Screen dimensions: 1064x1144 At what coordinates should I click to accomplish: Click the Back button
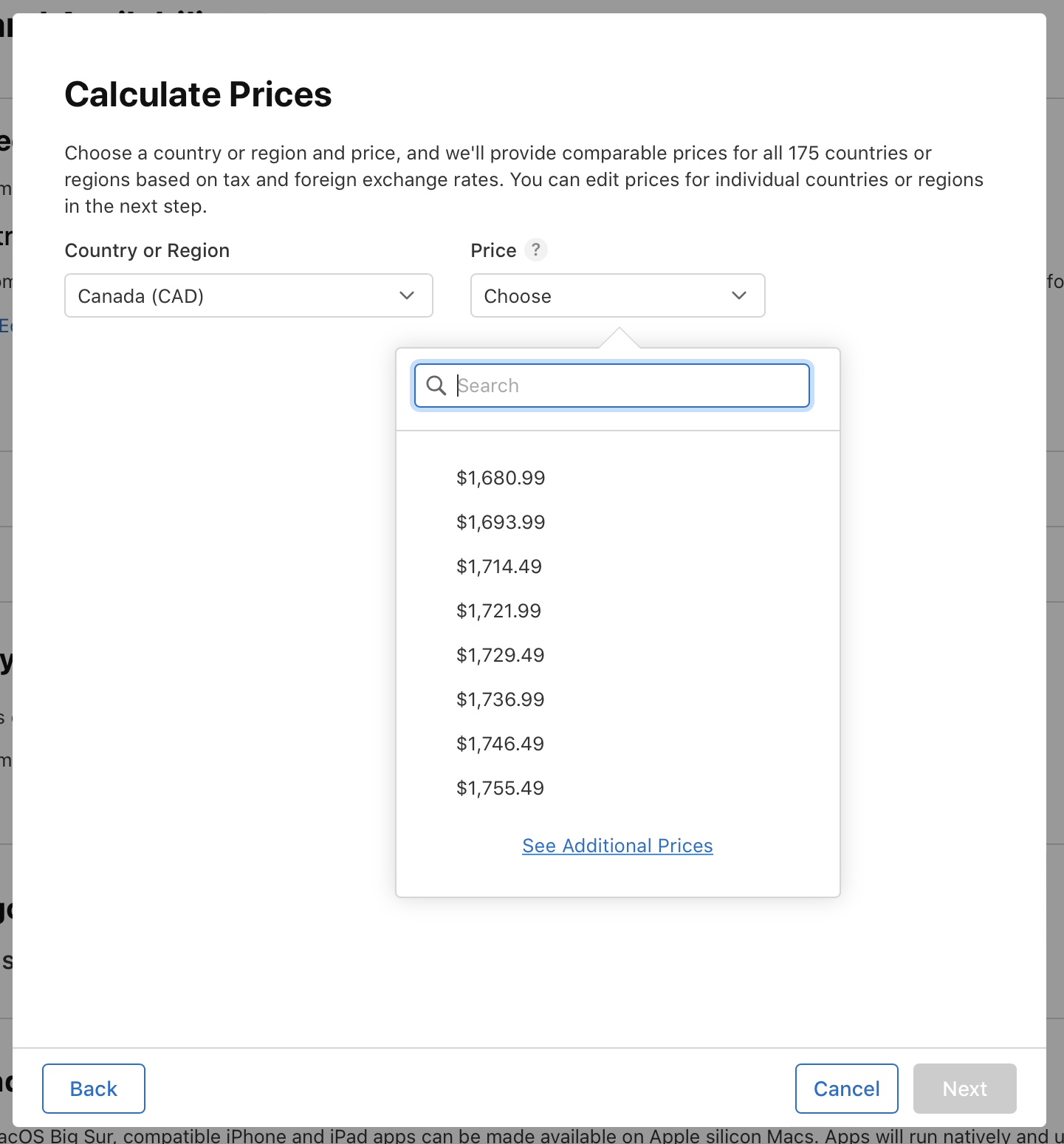pyautogui.click(x=93, y=1089)
